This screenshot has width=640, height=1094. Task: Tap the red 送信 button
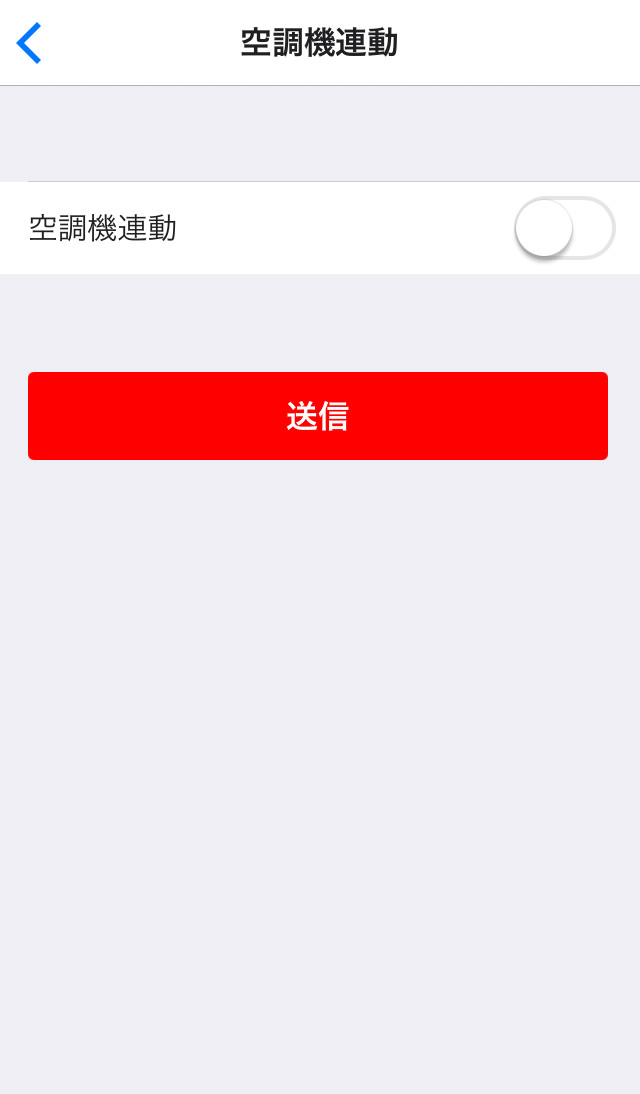(318, 416)
